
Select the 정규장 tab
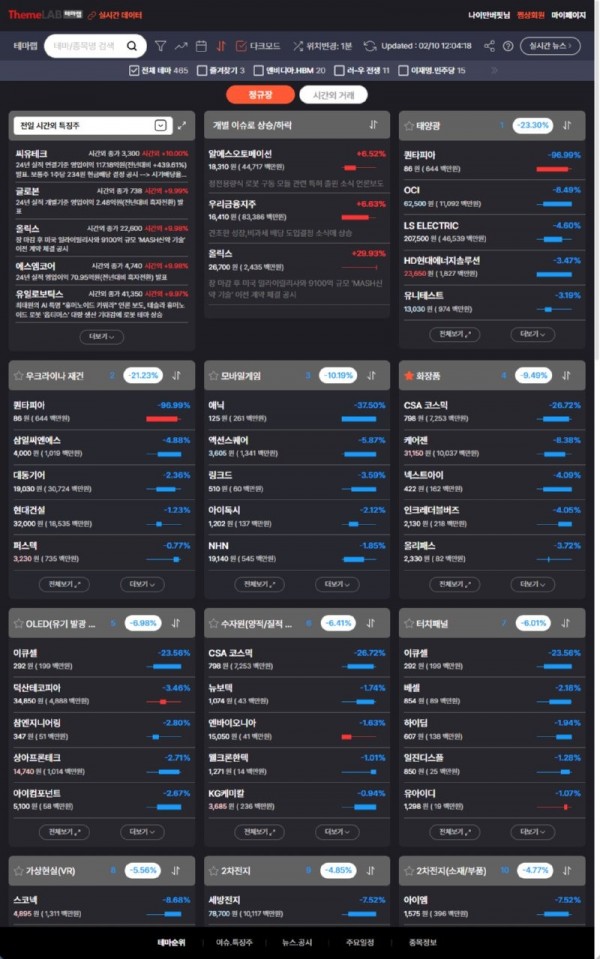[x=260, y=95]
